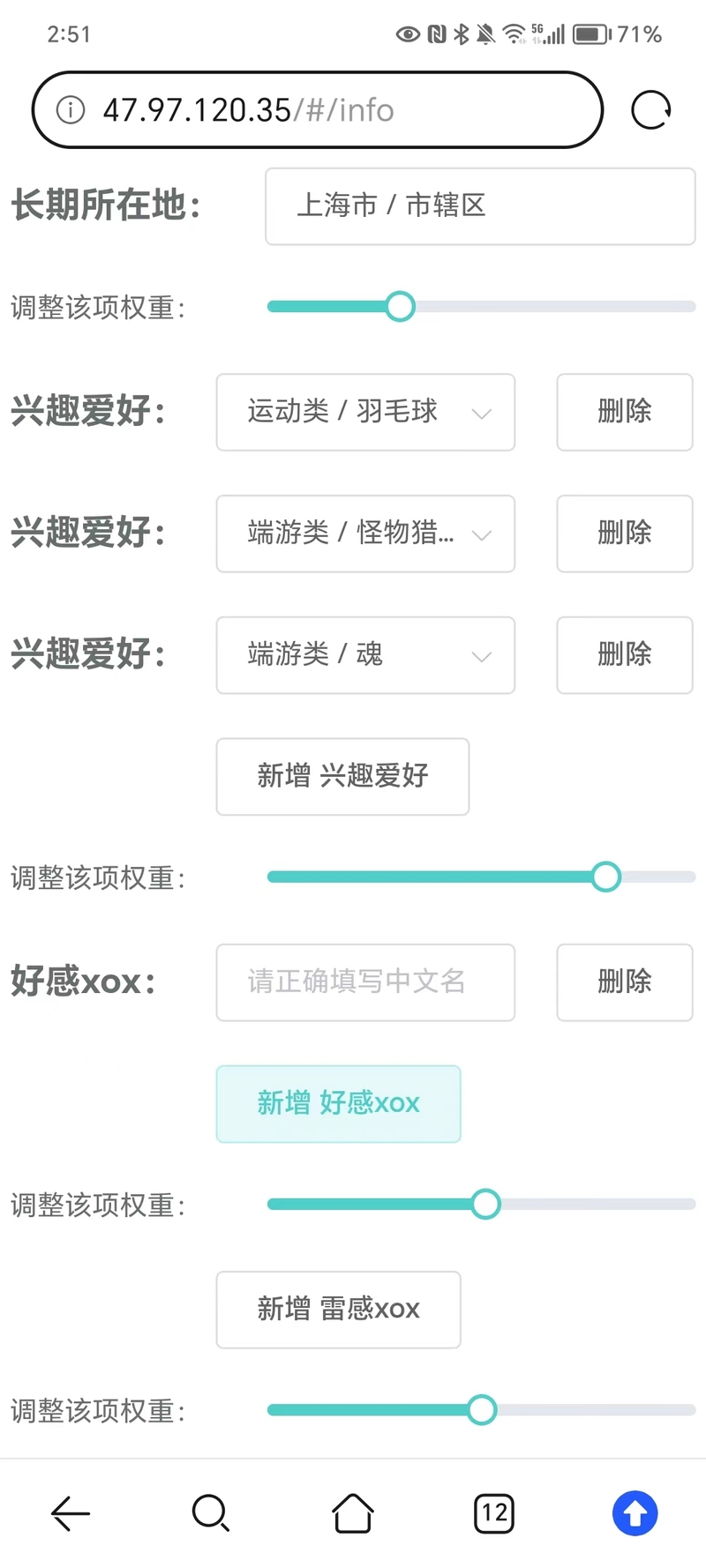This screenshot has width=706, height=1568.
Task: Open the 长期所在地 location picker
Action: (x=480, y=206)
